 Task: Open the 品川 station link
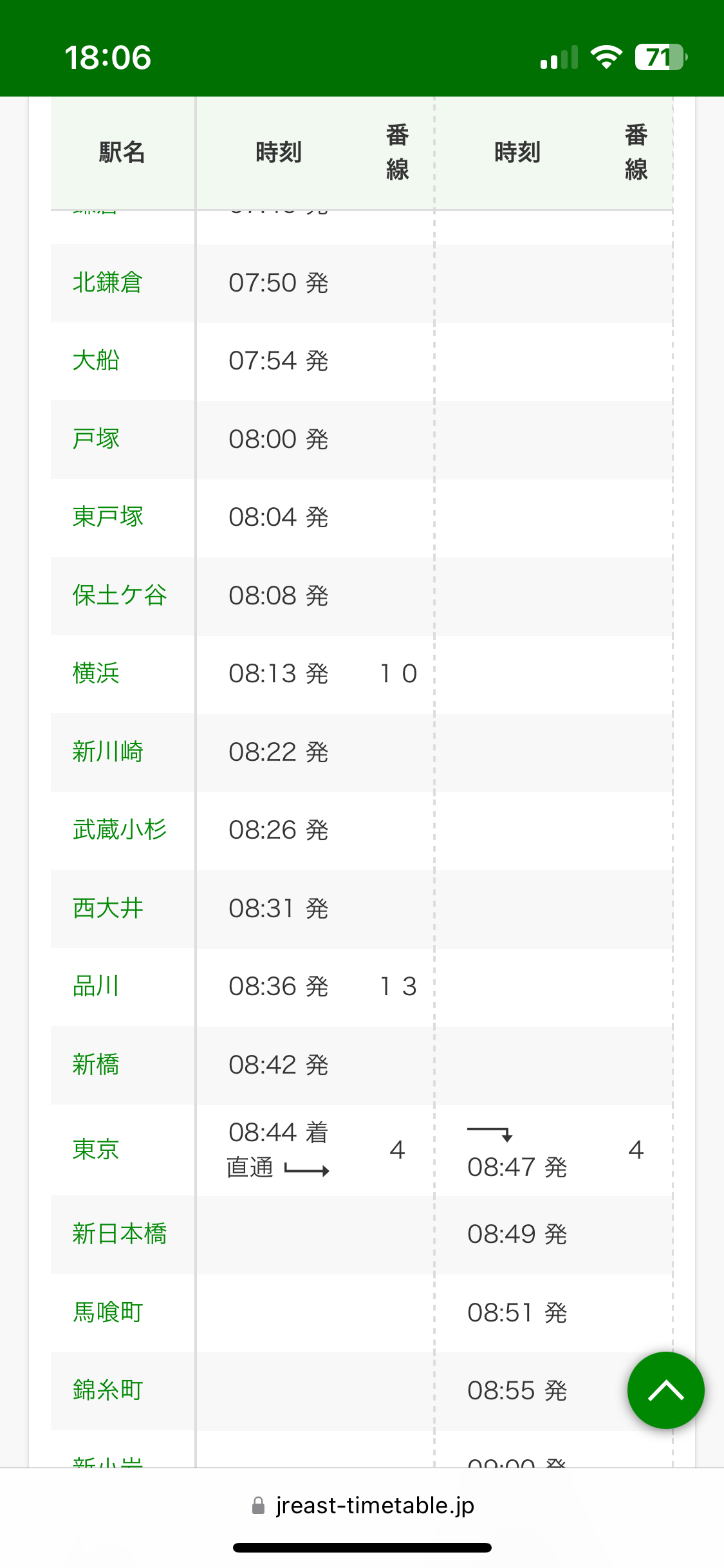click(x=96, y=986)
